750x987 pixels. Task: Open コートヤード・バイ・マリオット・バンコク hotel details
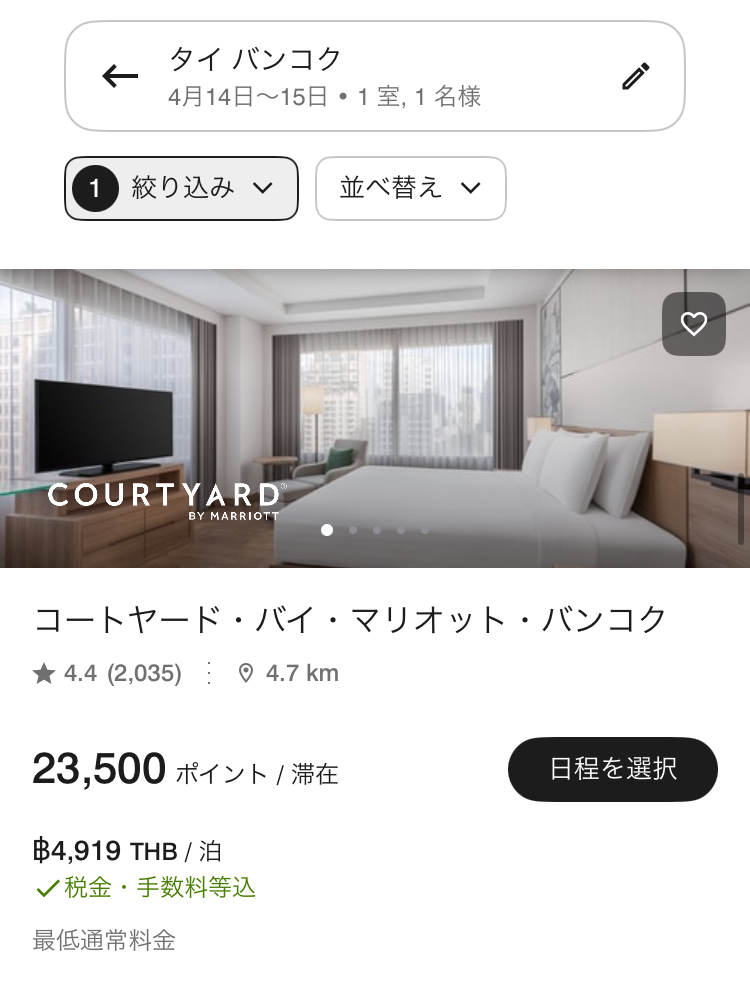coord(350,621)
